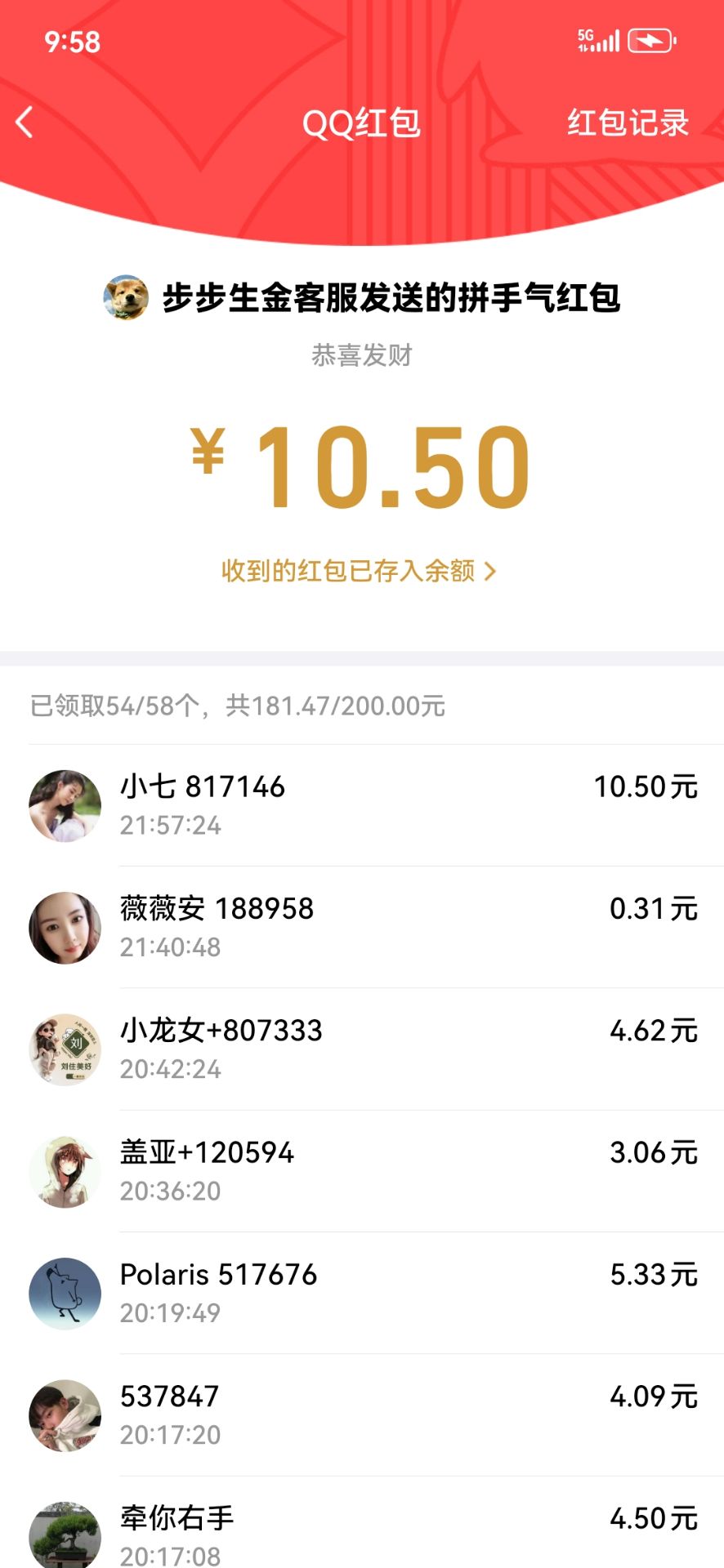724x1568 pixels.
Task: Click 薇薇安's avatar image
Action: [x=65, y=927]
